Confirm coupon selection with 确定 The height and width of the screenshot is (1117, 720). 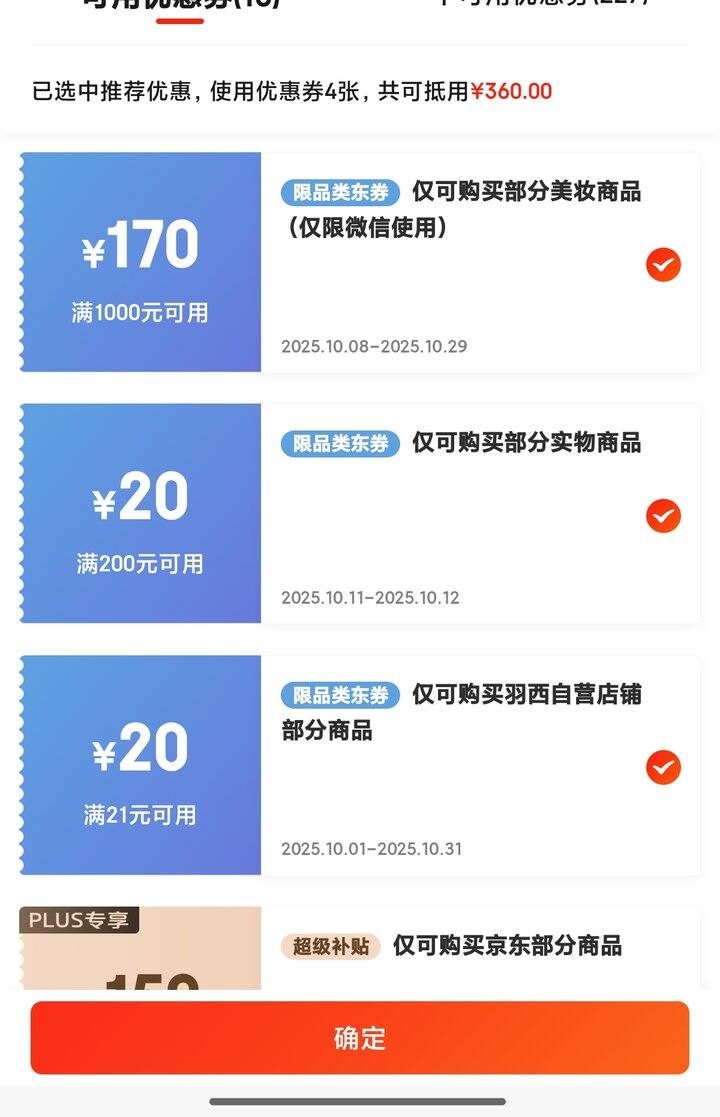click(360, 1037)
